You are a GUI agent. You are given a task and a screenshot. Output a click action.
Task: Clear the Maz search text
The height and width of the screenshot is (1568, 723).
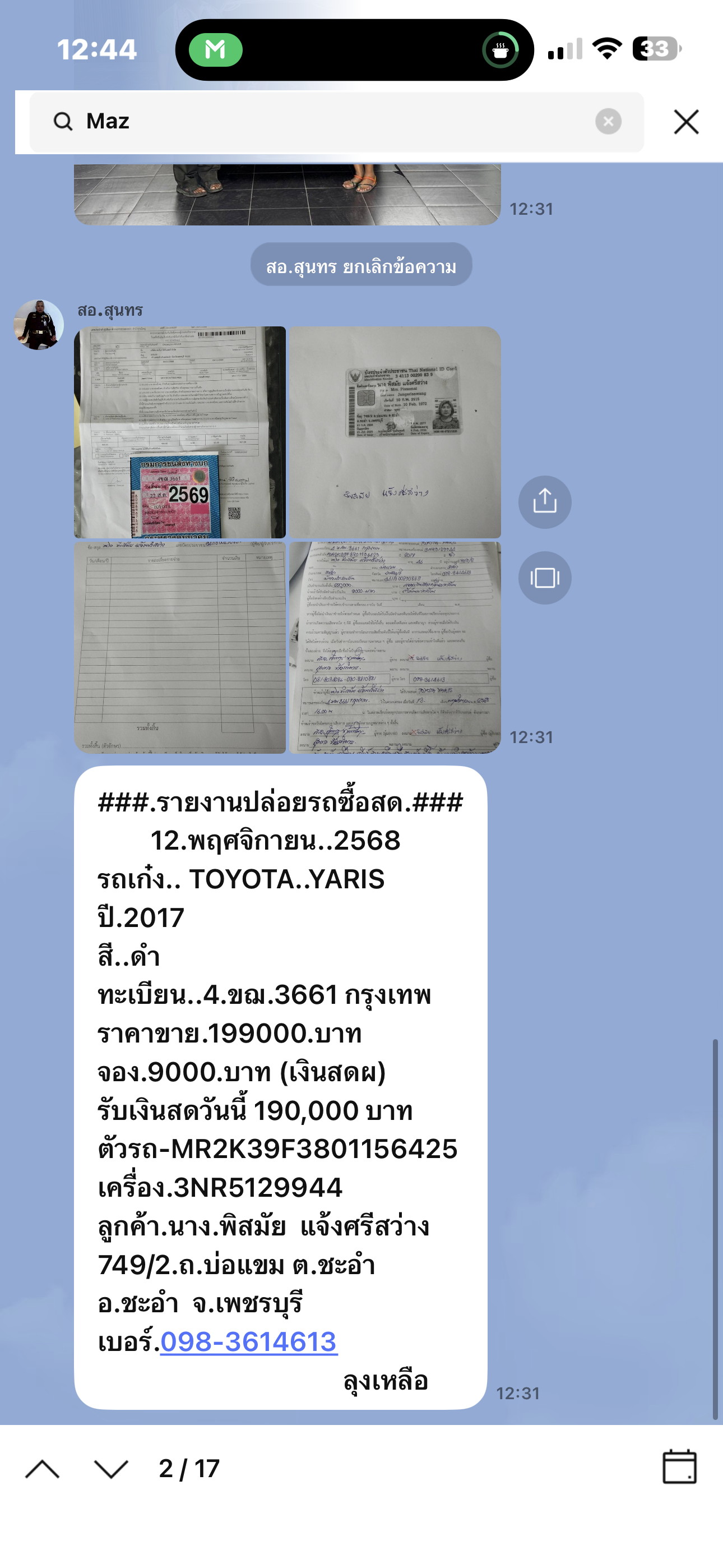pos(608,122)
